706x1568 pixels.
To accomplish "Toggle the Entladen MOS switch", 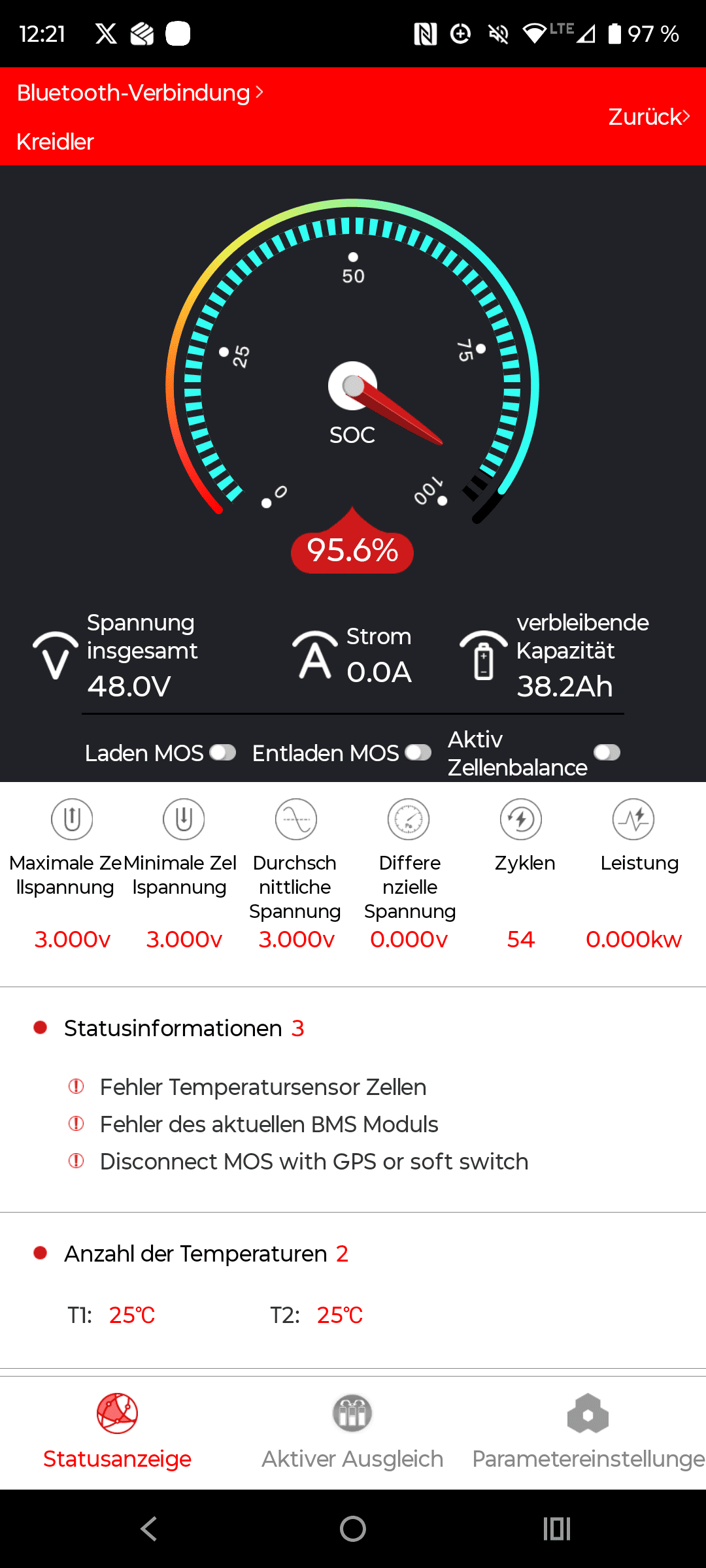I will click(418, 753).
